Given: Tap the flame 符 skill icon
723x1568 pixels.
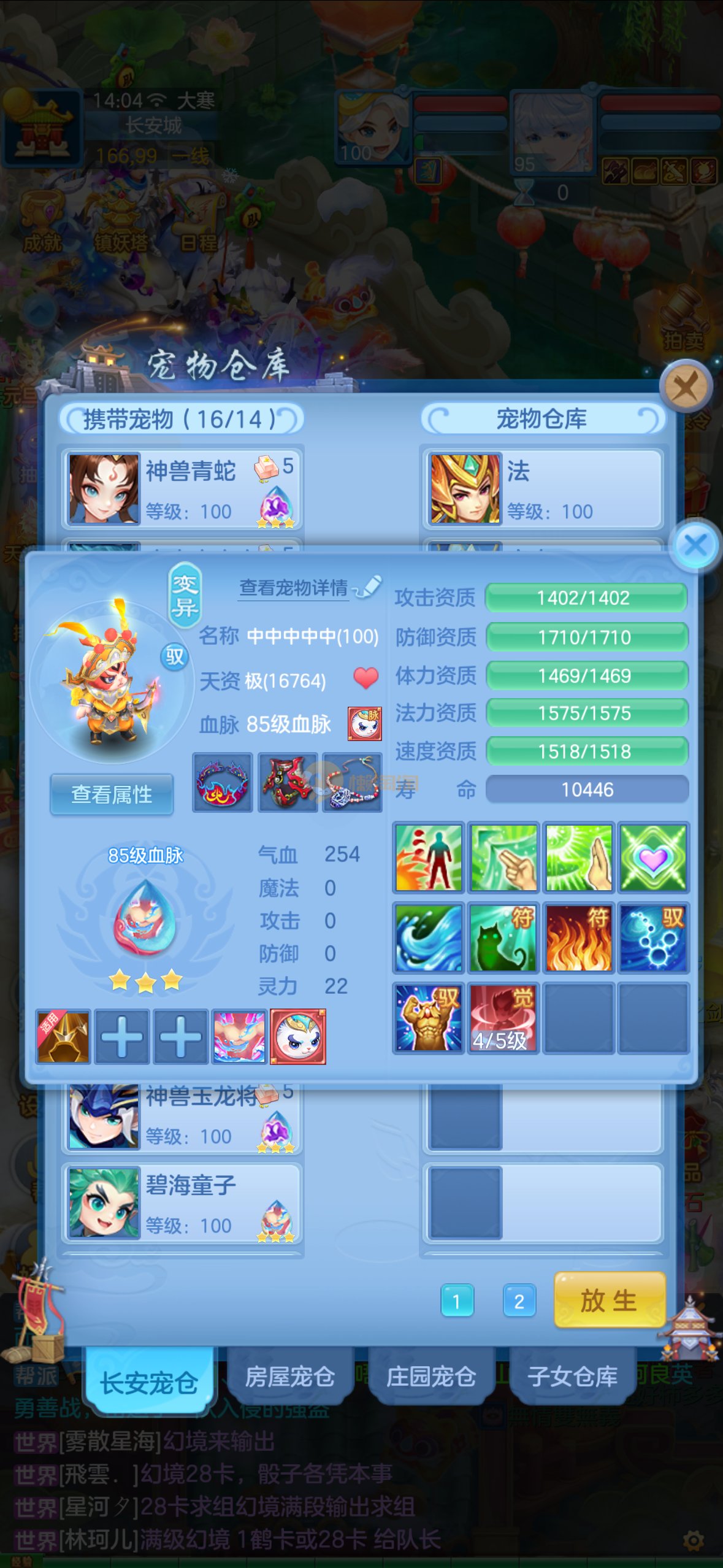Looking at the screenshot, I should (578, 937).
